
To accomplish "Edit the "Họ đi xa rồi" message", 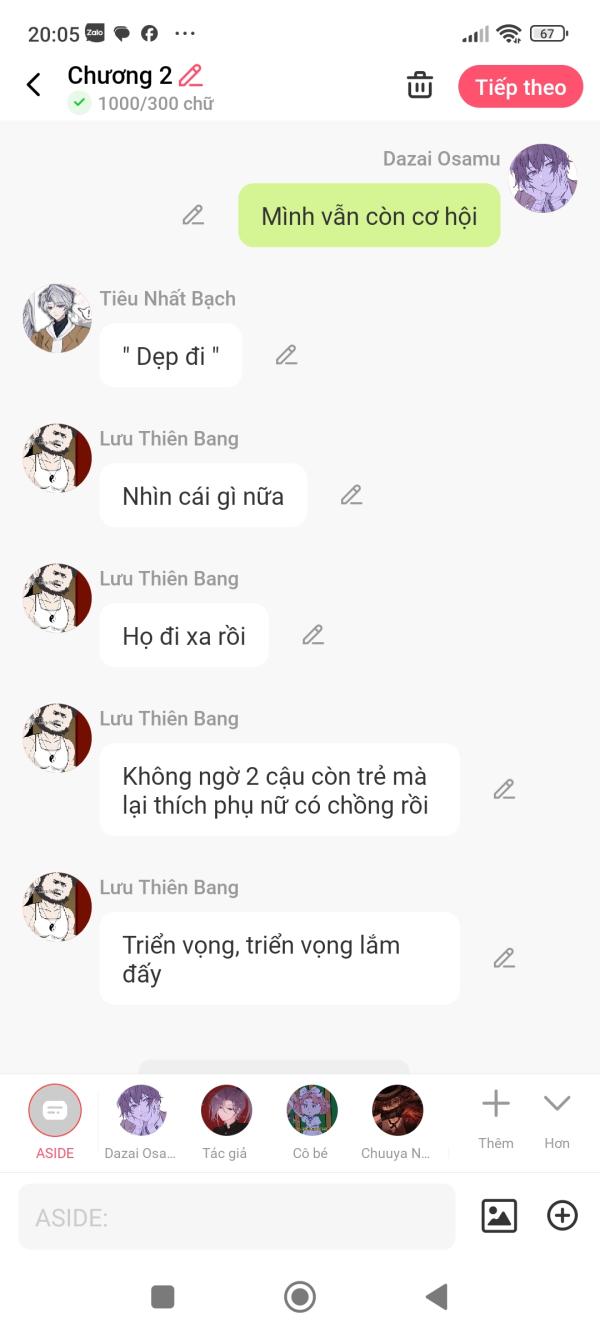I will click(x=313, y=635).
